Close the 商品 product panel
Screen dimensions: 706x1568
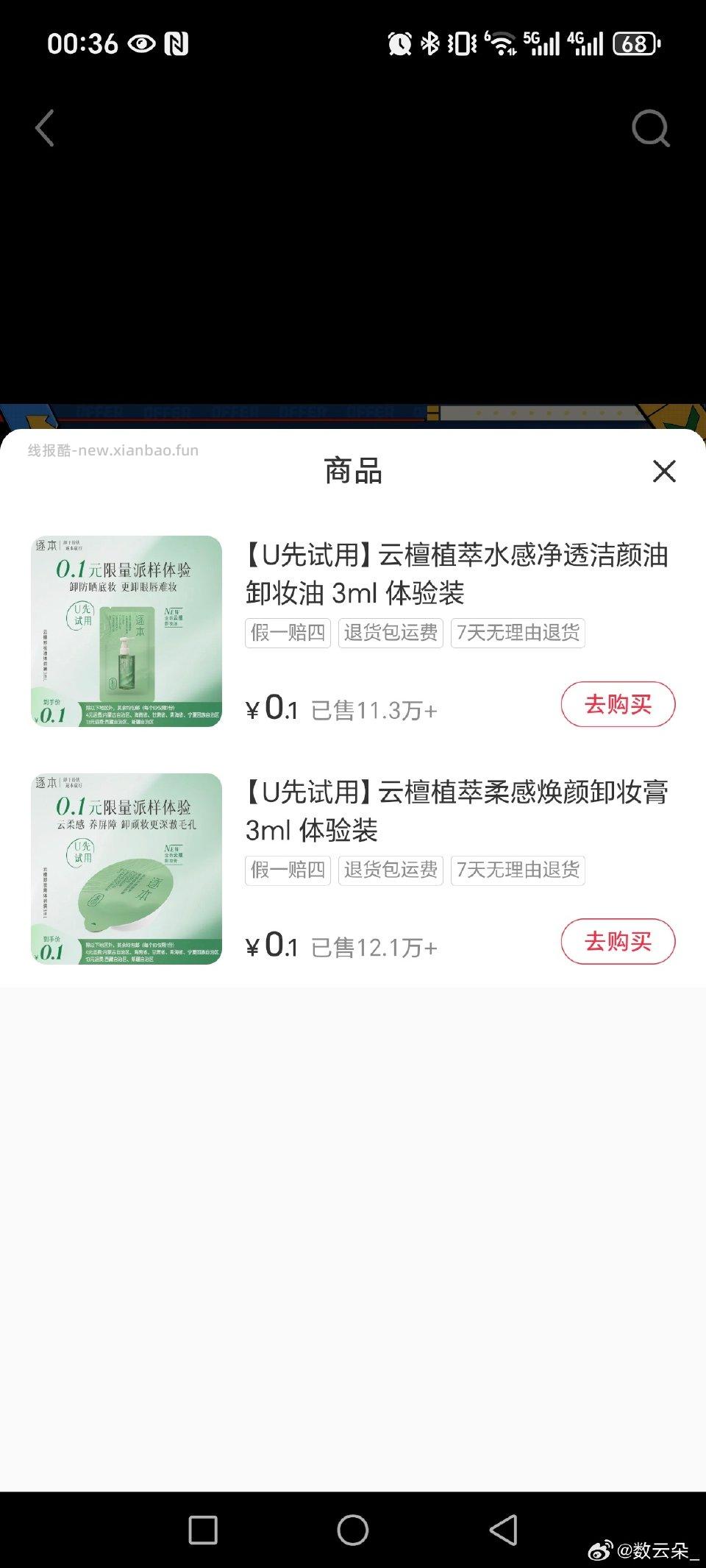point(664,472)
